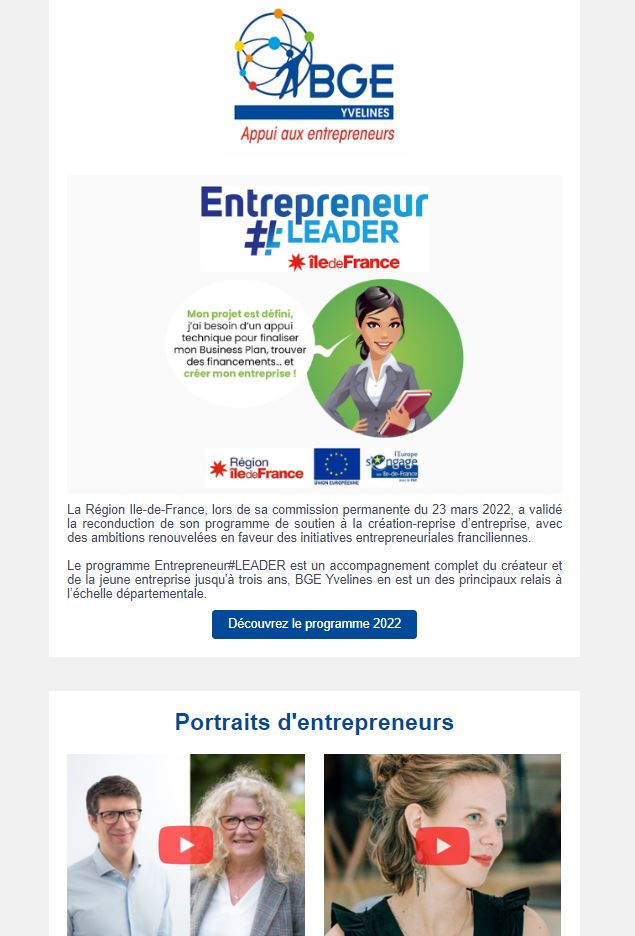Image resolution: width=635 pixels, height=936 pixels.
Task: Tap the Découvrez le programme 2022 button
Action: click(314, 624)
